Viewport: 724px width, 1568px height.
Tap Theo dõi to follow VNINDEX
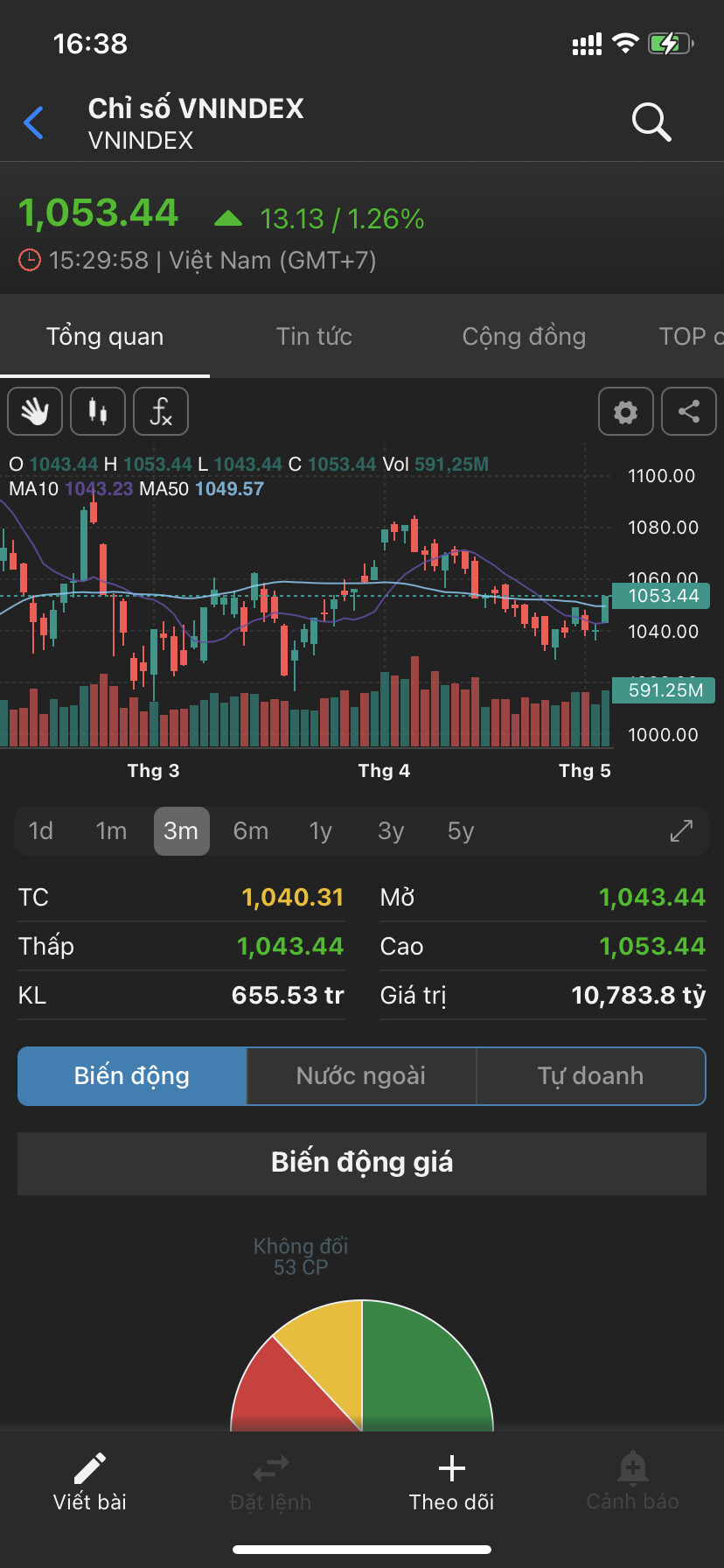pos(451,1482)
